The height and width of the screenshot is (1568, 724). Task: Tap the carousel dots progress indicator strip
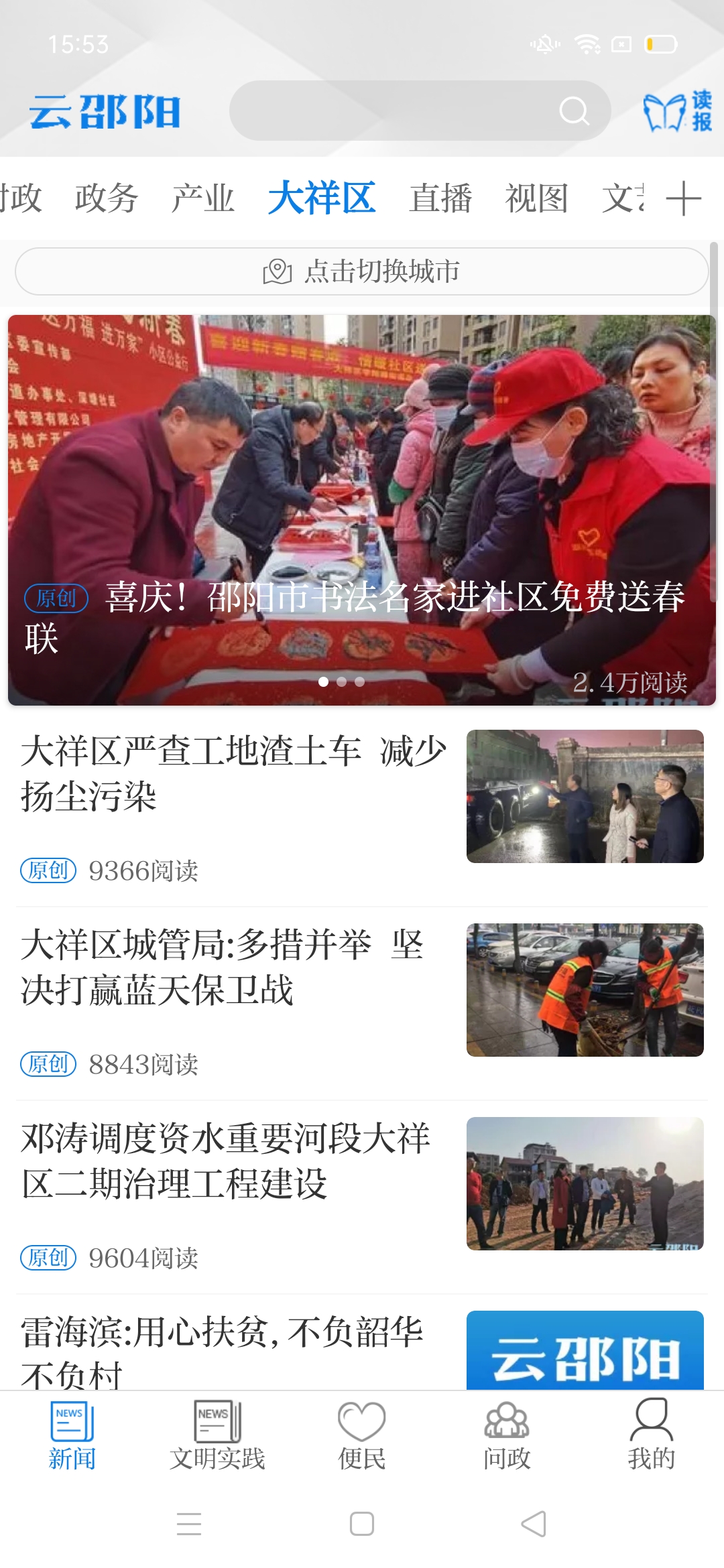pos(342,681)
